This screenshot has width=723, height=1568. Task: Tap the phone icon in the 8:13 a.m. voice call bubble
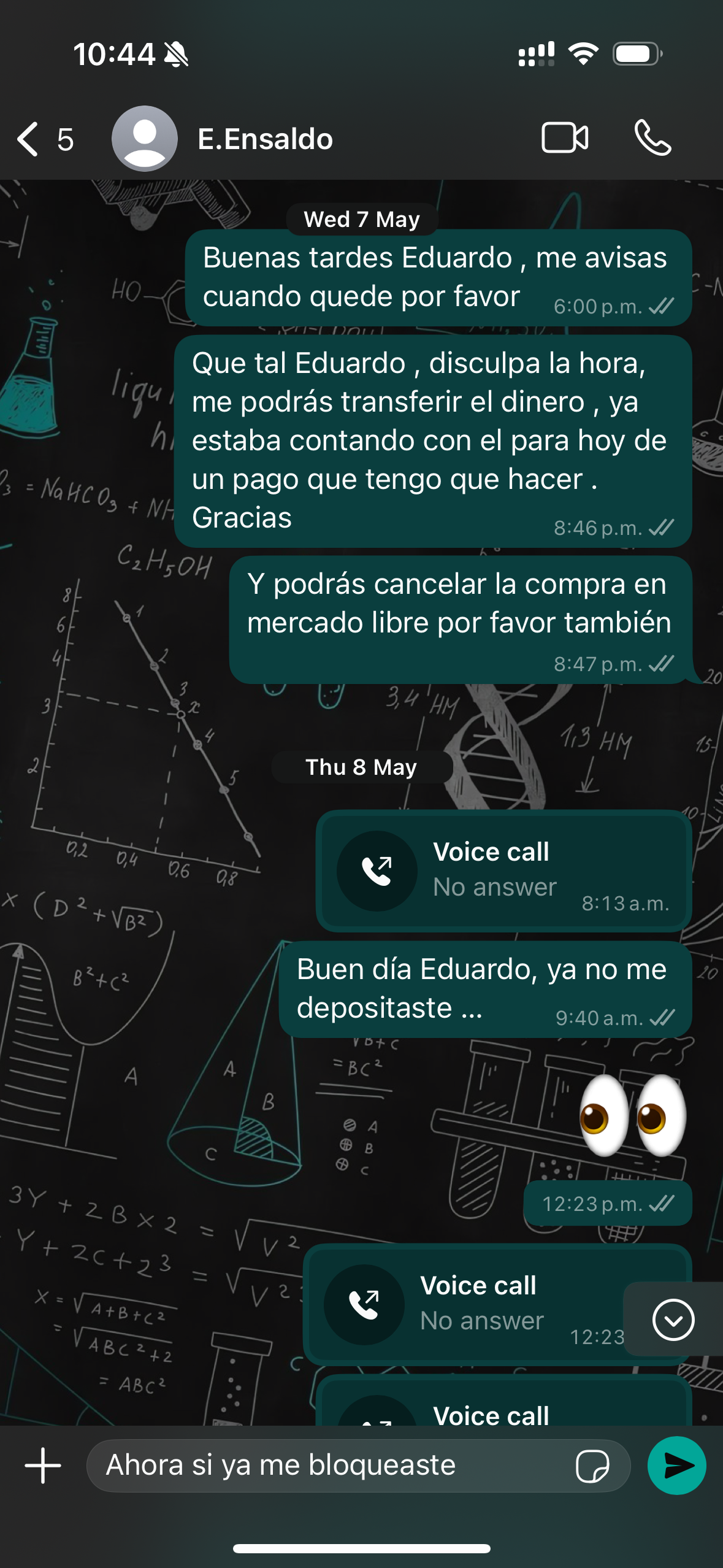(x=378, y=870)
